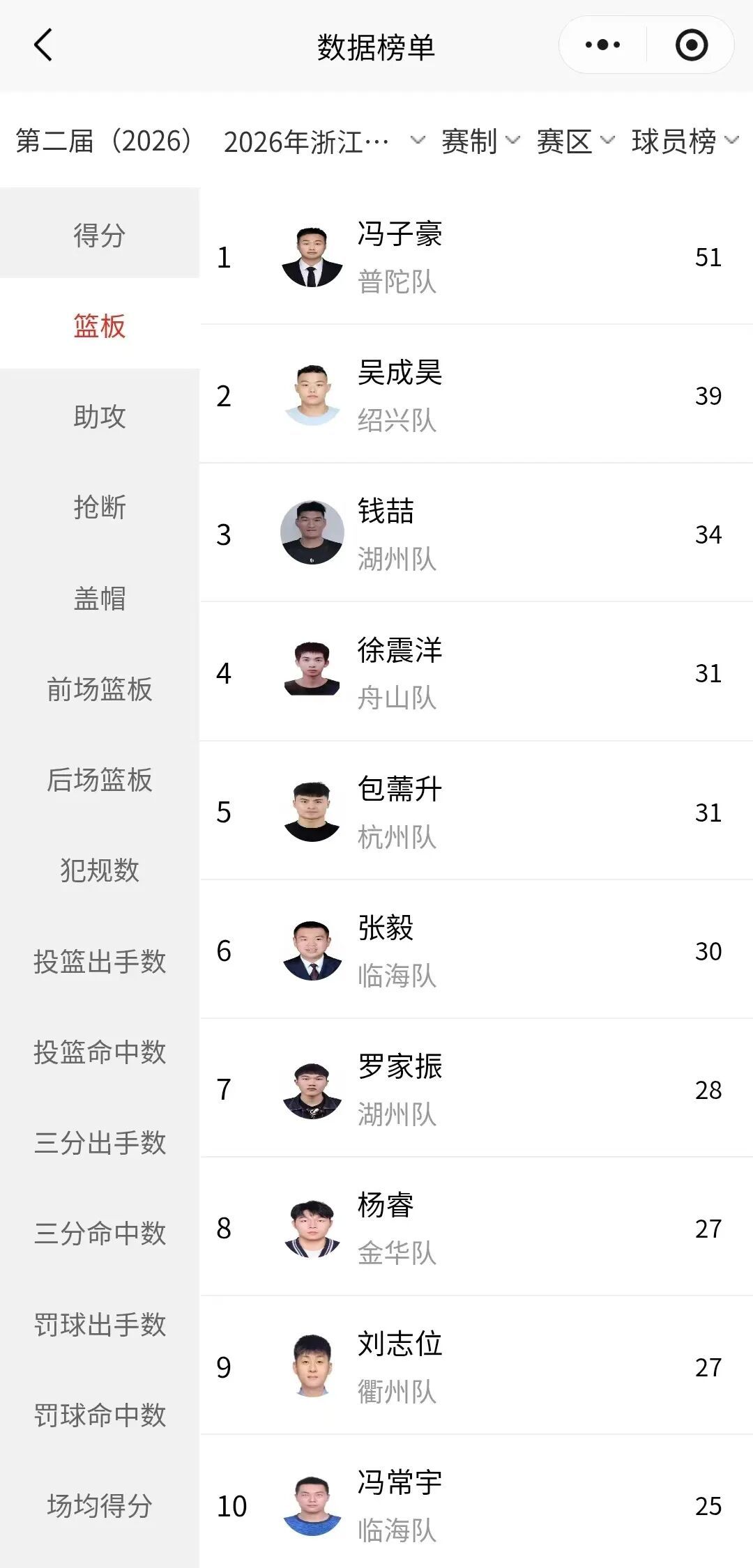
Task: Switch to the 得分 stat tab
Action: 100,233
